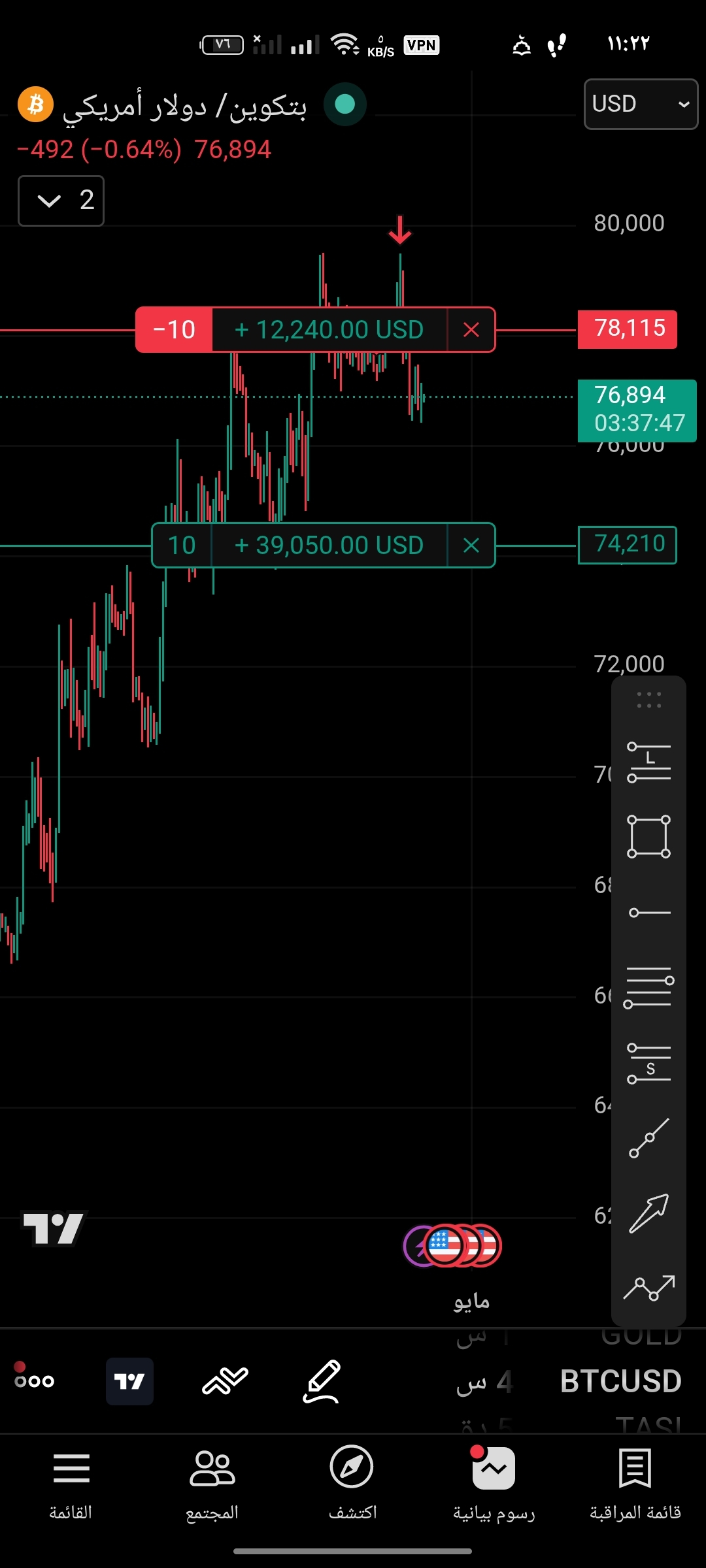Expand the indicators legend showing 2
The width and height of the screenshot is (706, 1568).
(61, 201)
